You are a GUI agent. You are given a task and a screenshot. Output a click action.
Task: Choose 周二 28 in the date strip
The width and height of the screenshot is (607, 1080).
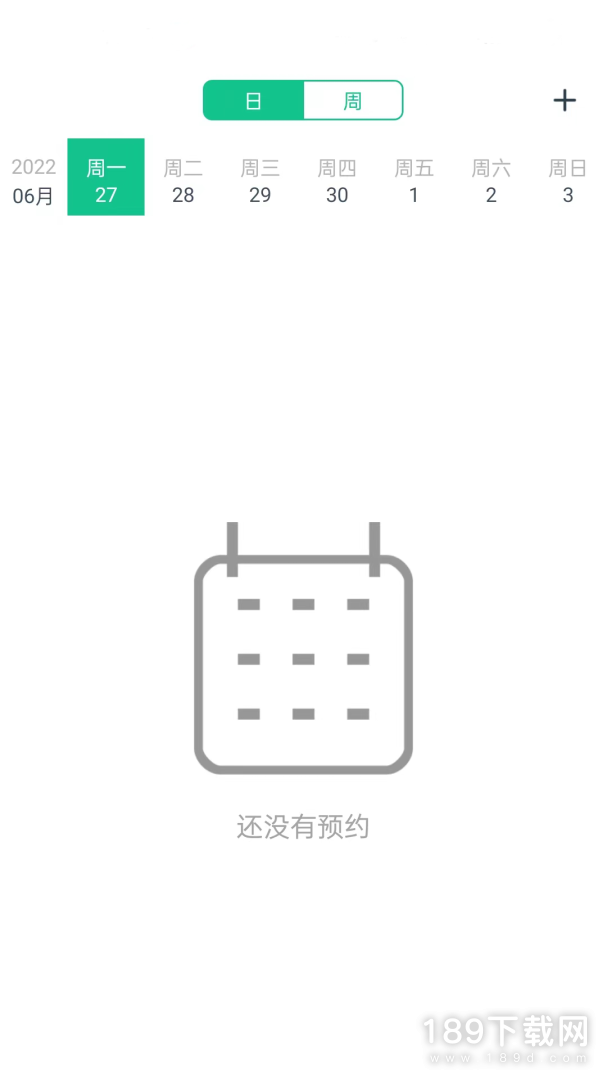click(x=183, y=181)
